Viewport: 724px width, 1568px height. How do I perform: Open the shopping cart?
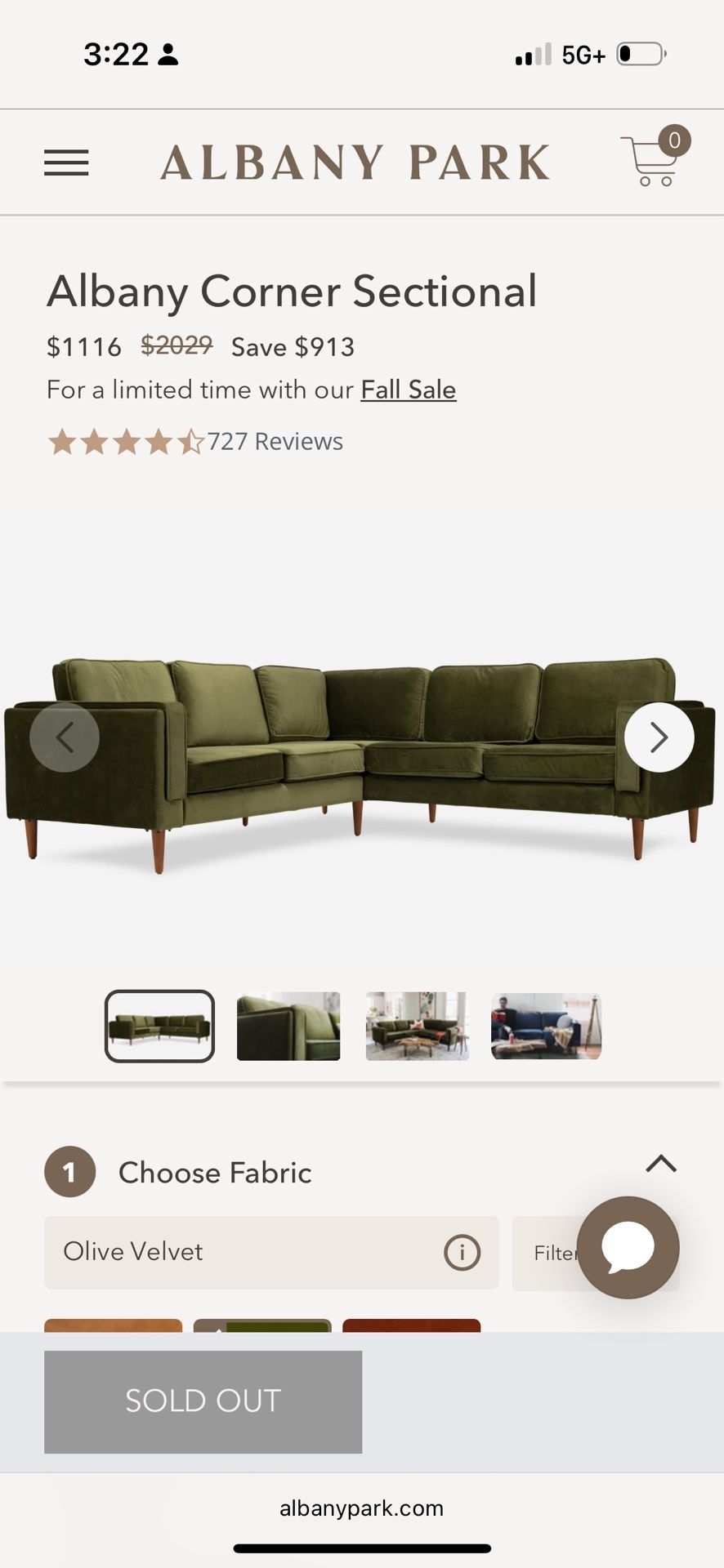(652, 160)
